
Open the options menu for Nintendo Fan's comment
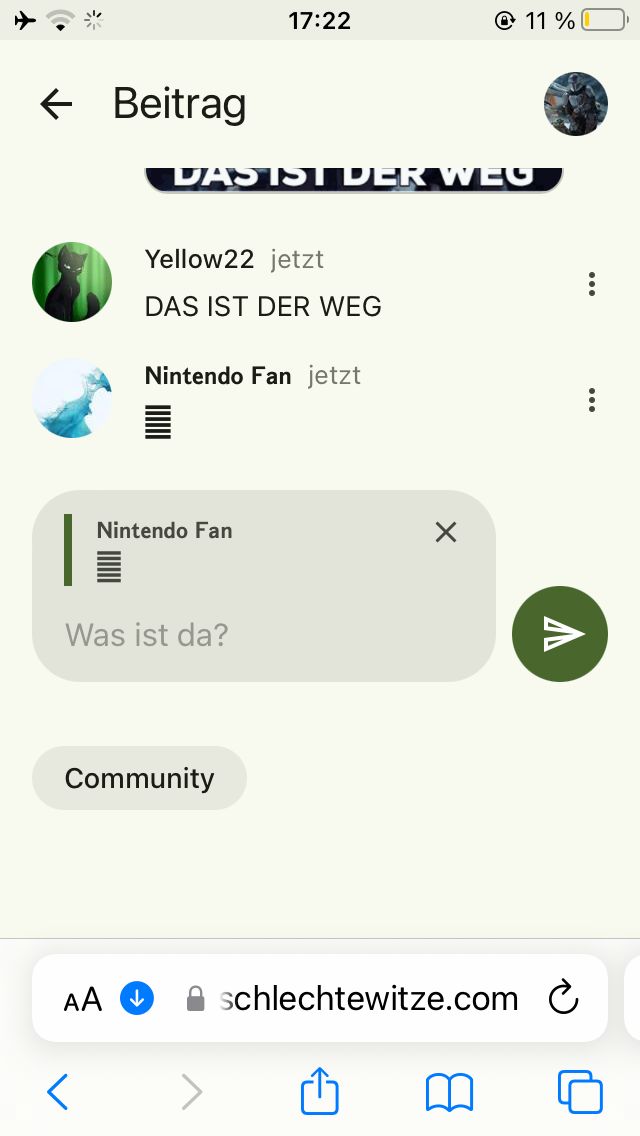(x=592, y=401)
